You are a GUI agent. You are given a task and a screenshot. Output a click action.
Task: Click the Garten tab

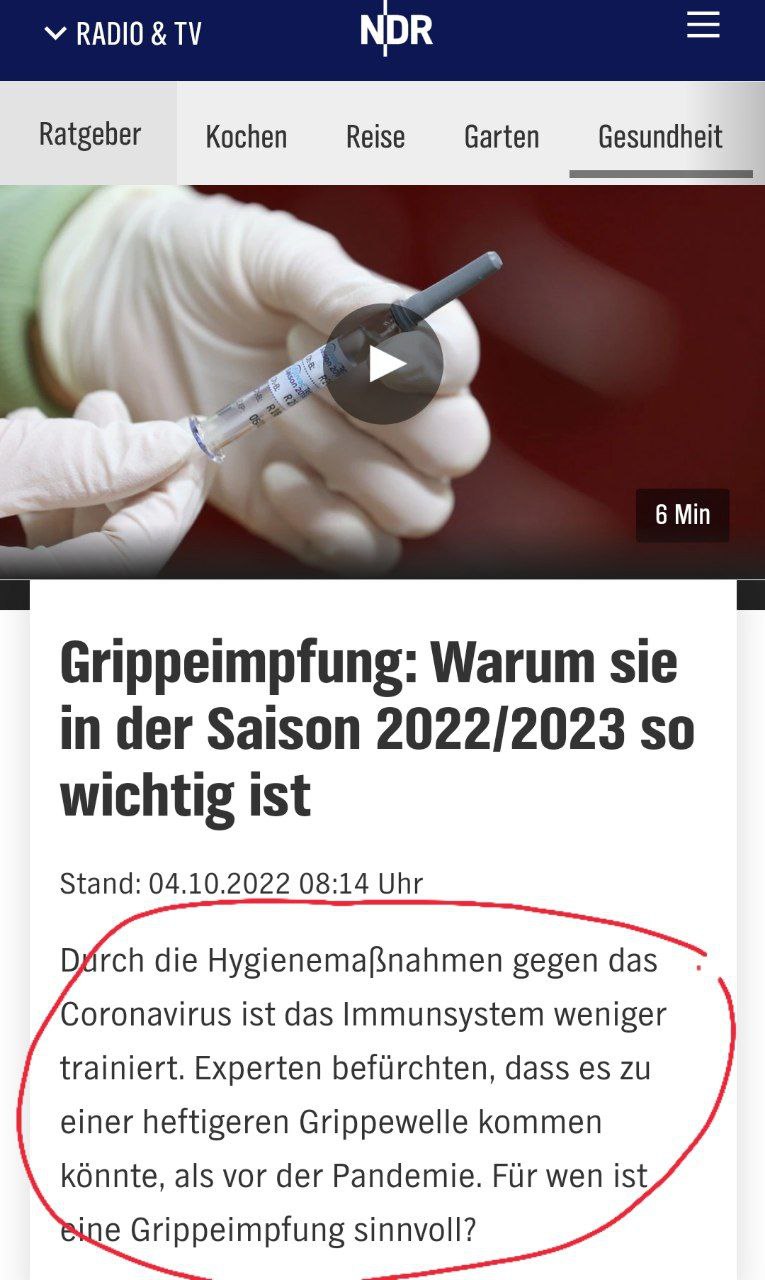coord(501,136)
